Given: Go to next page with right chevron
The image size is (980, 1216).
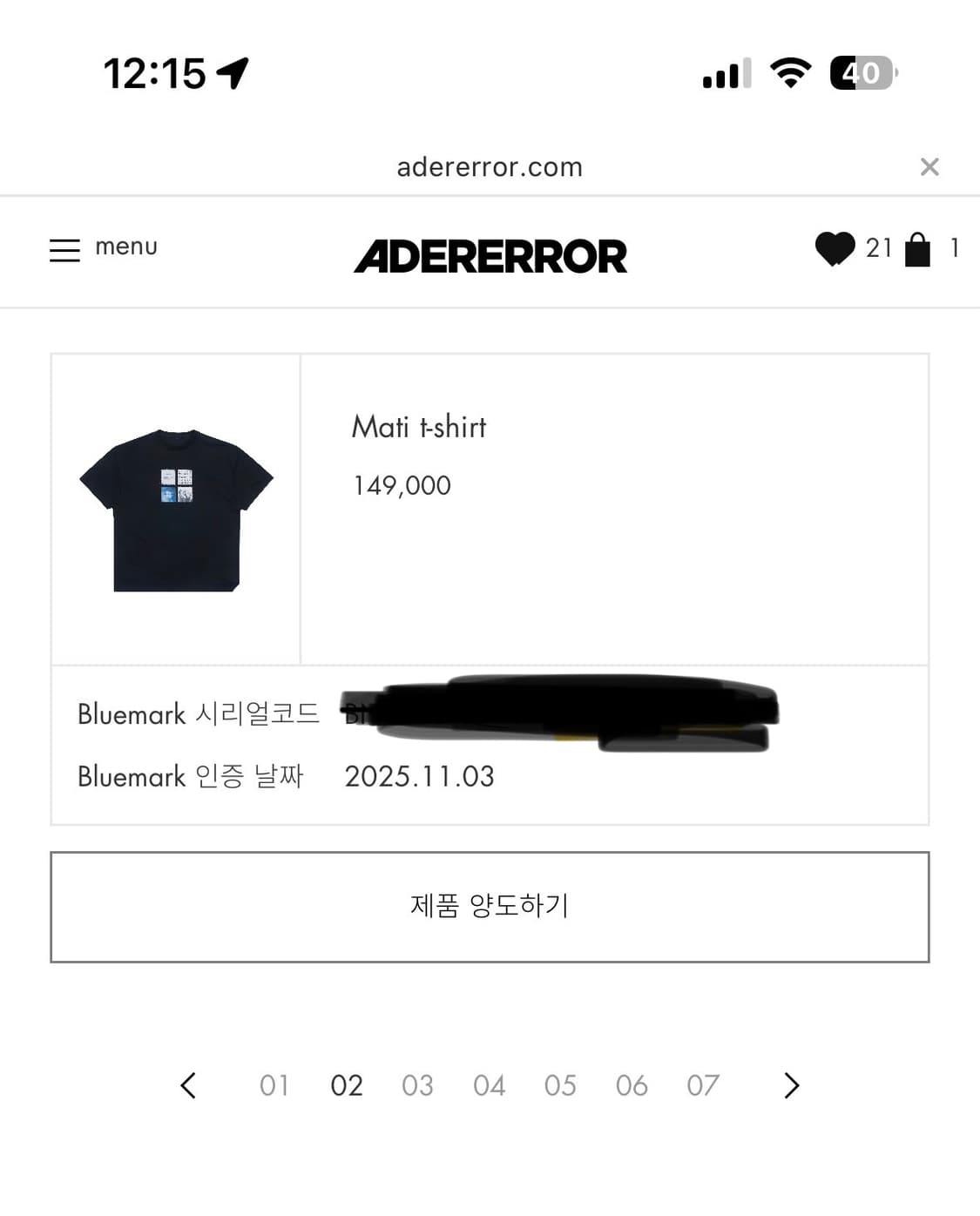Looking at the screenshot, I should 791,1085.
